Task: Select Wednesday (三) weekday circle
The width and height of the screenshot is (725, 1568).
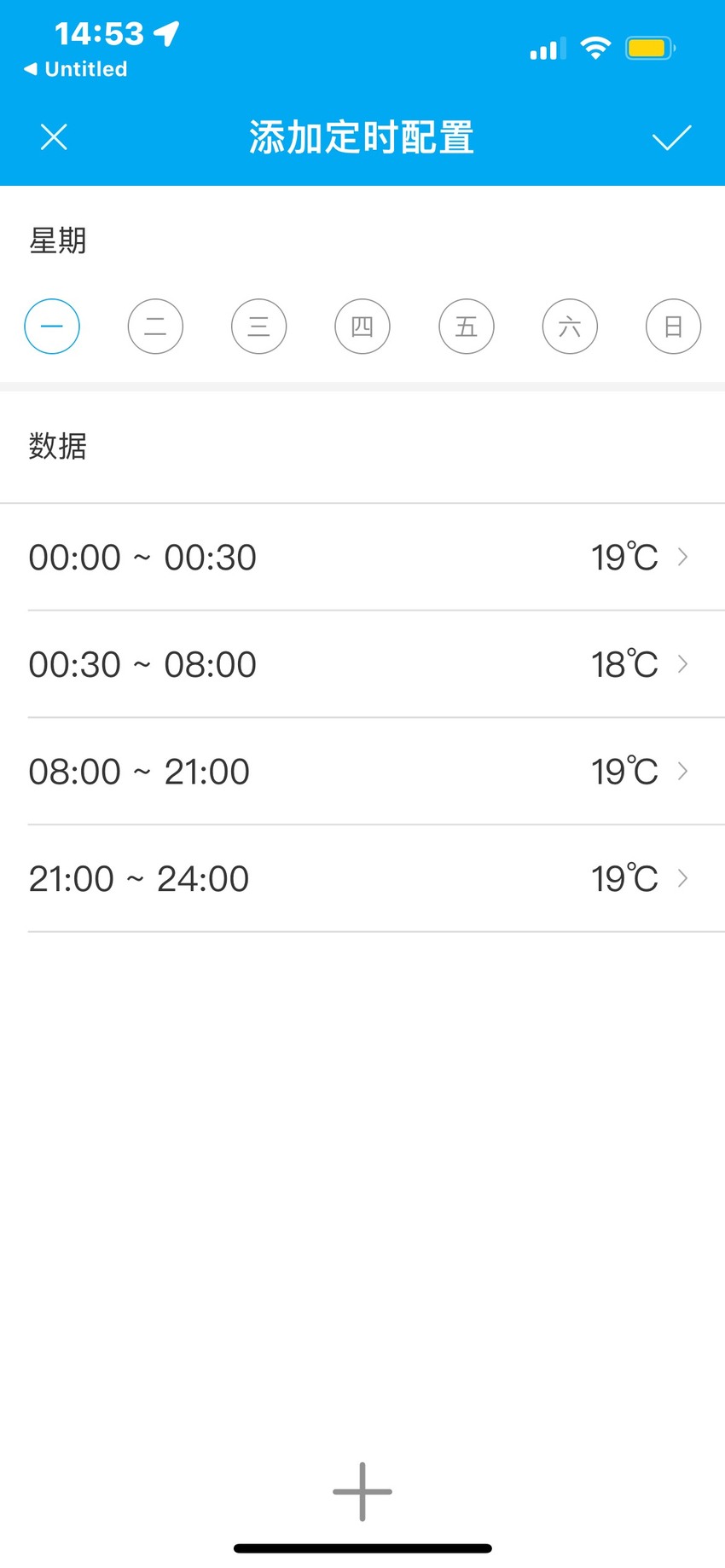Action: pyautogui.click(x=259, y=327)
